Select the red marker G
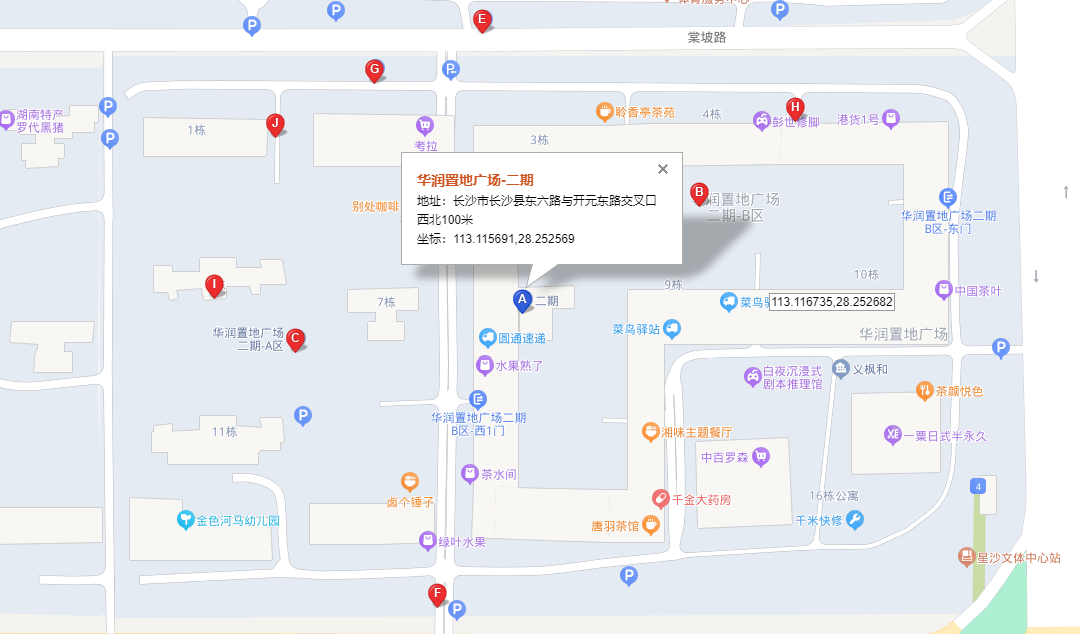 [x=374, y=69]
